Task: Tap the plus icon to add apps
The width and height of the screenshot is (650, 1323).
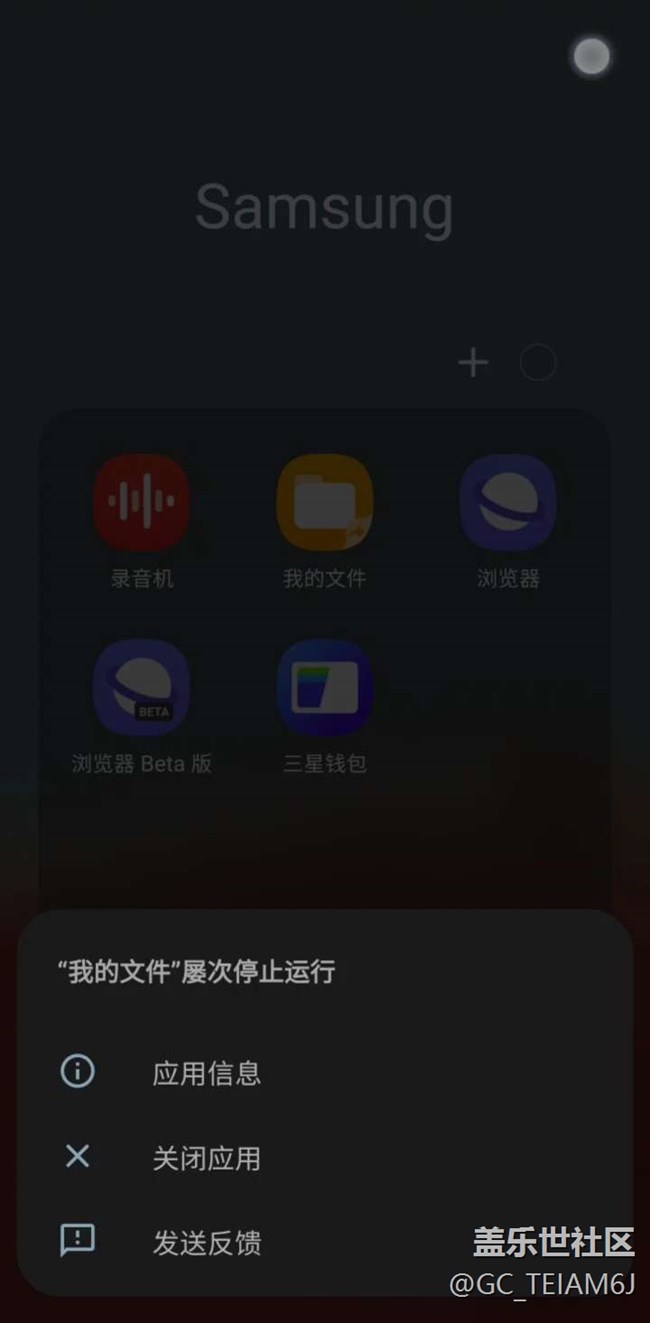Action: pyautogui.click(x=473, y=362)
